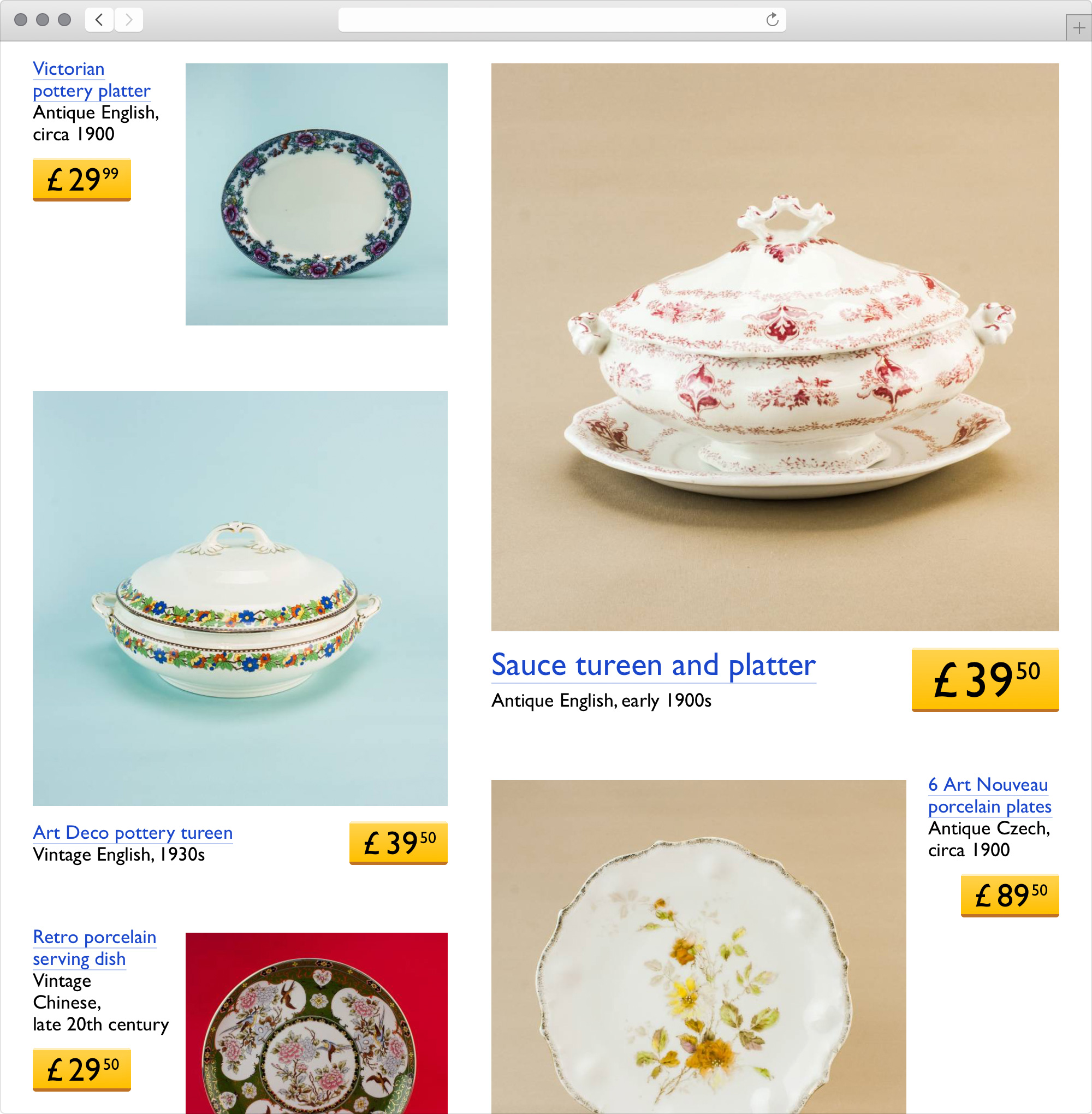This screenshot has height=1114, width=1092.
Task: View the Chinese serving dish photo
Action: [316, 1024]
